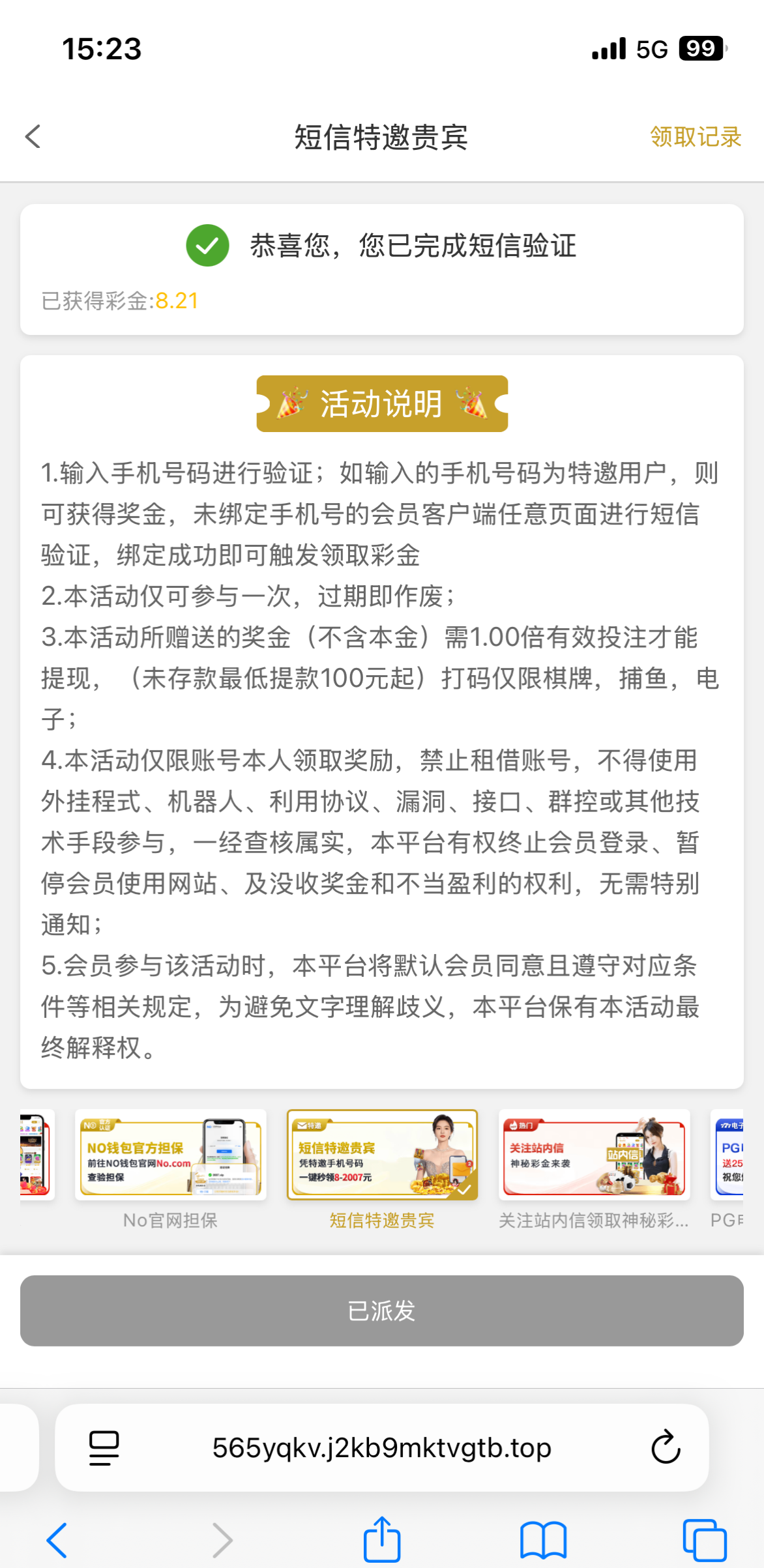
Task: Tap the URL address bar
Action: (x=382, y=1448)
